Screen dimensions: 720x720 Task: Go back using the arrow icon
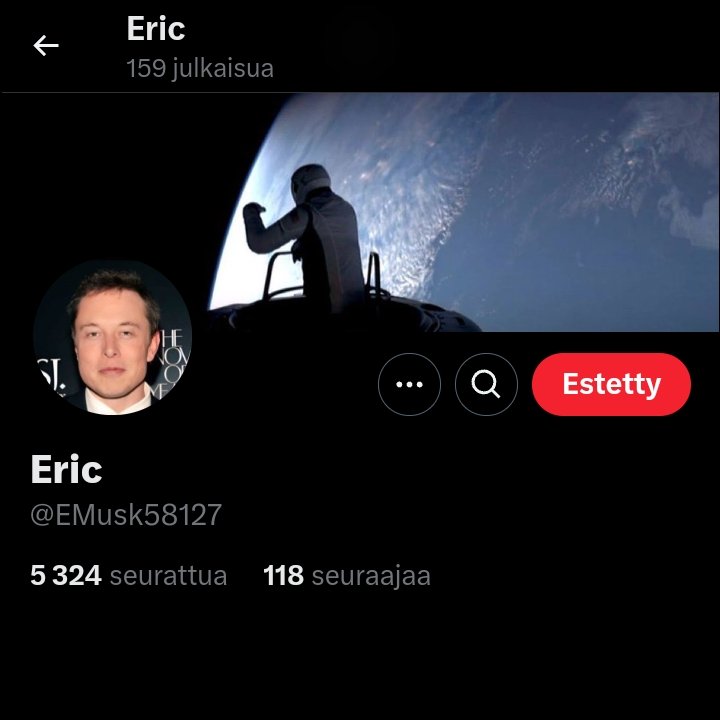tap(46, 46)
